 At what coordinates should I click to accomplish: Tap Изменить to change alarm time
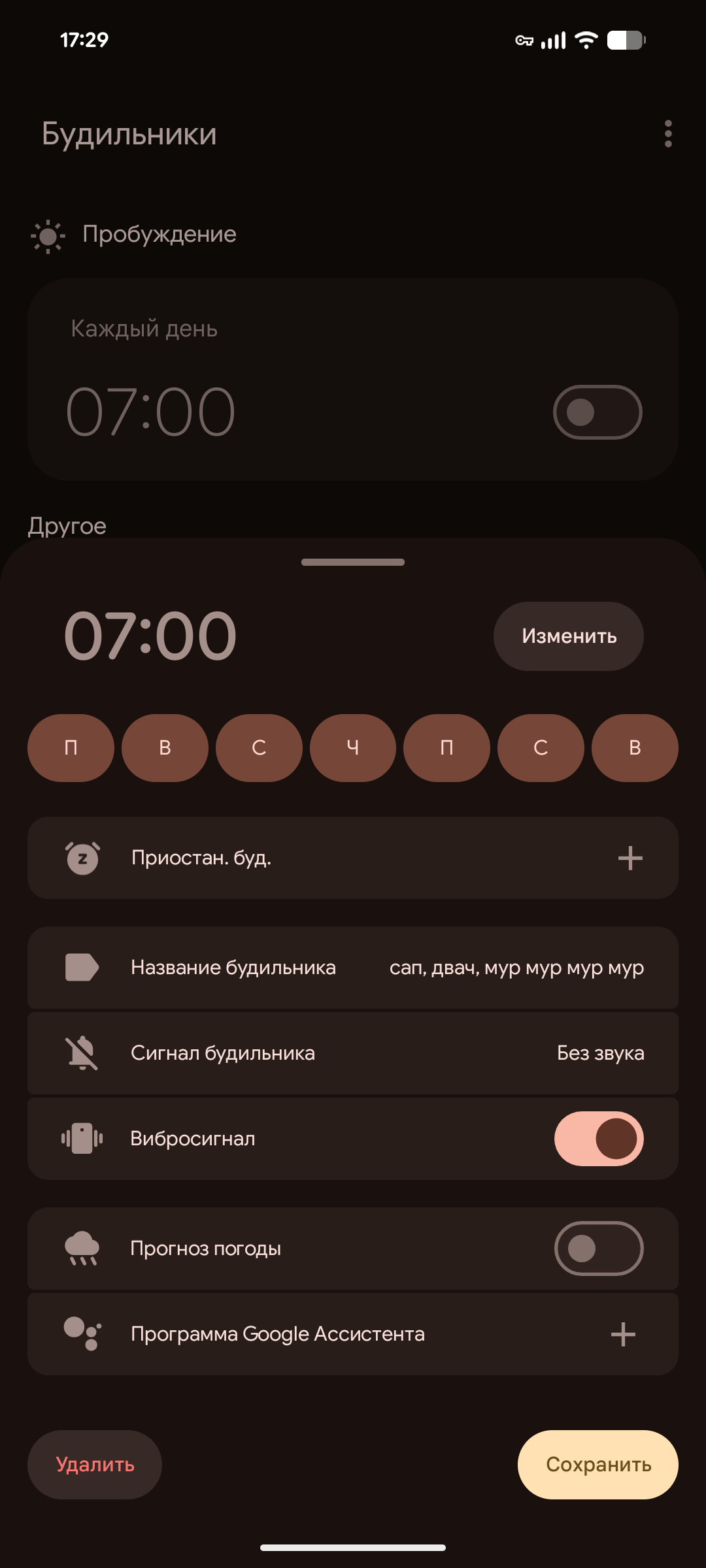pos(568,636)
